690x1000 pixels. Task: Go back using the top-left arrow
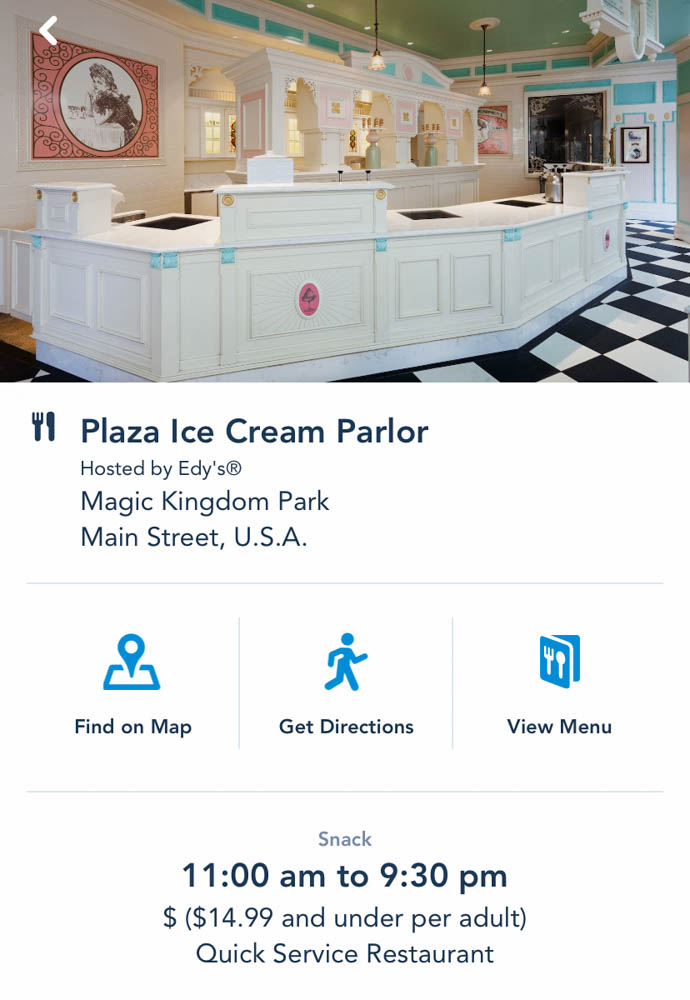[x=48, y=31]
